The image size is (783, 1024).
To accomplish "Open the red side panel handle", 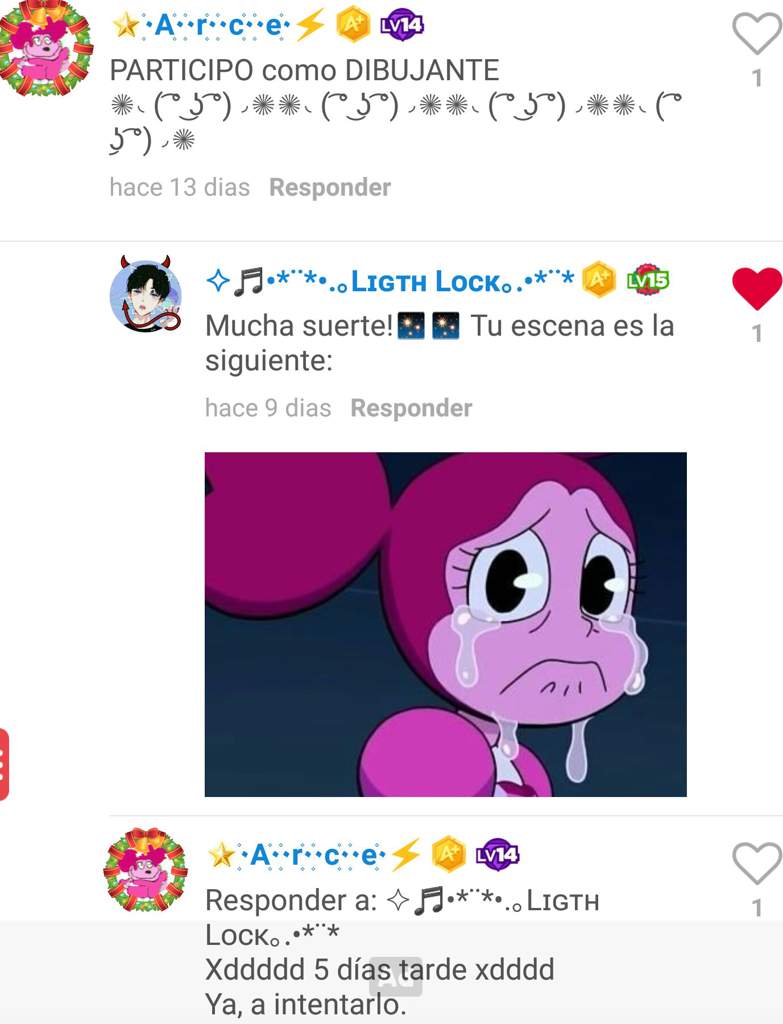I will coord(4,764).
